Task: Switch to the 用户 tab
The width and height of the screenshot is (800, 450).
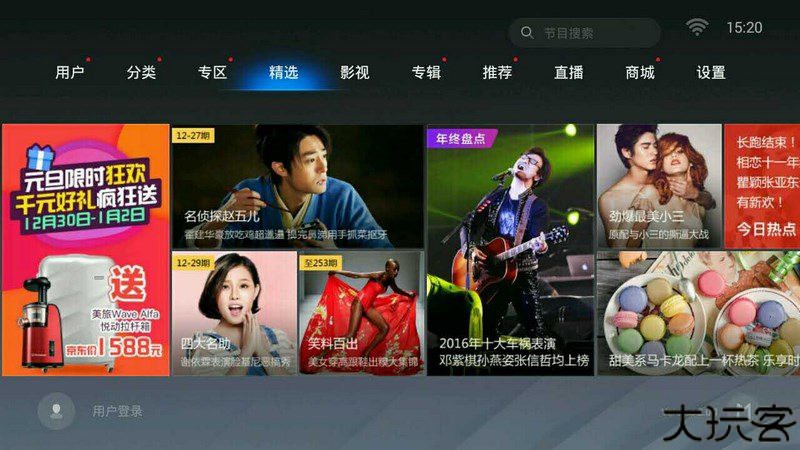Action: click(70, 72)
